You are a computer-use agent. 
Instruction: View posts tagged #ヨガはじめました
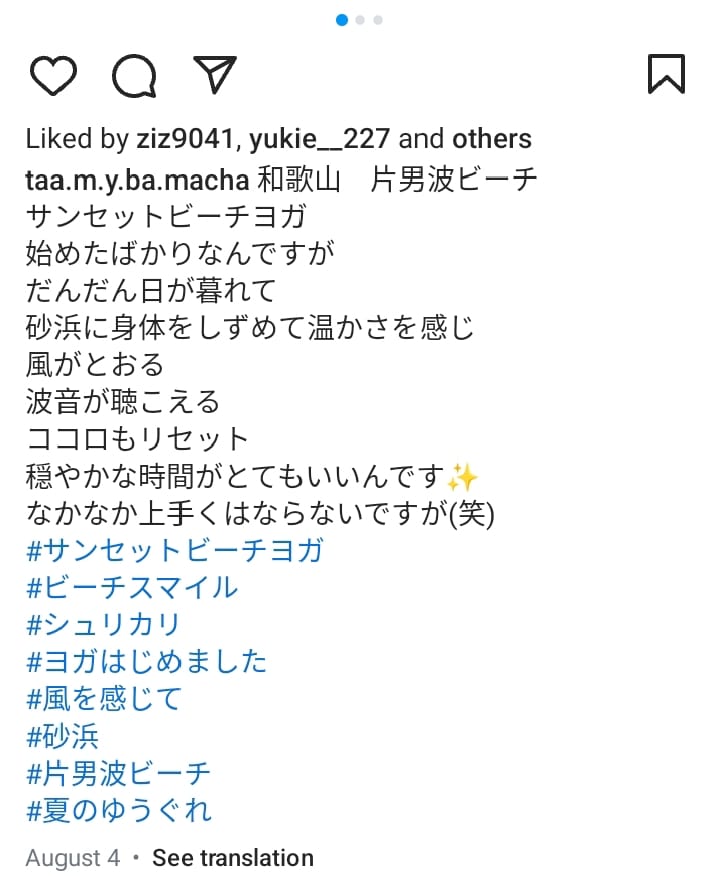tap(147, 661)
